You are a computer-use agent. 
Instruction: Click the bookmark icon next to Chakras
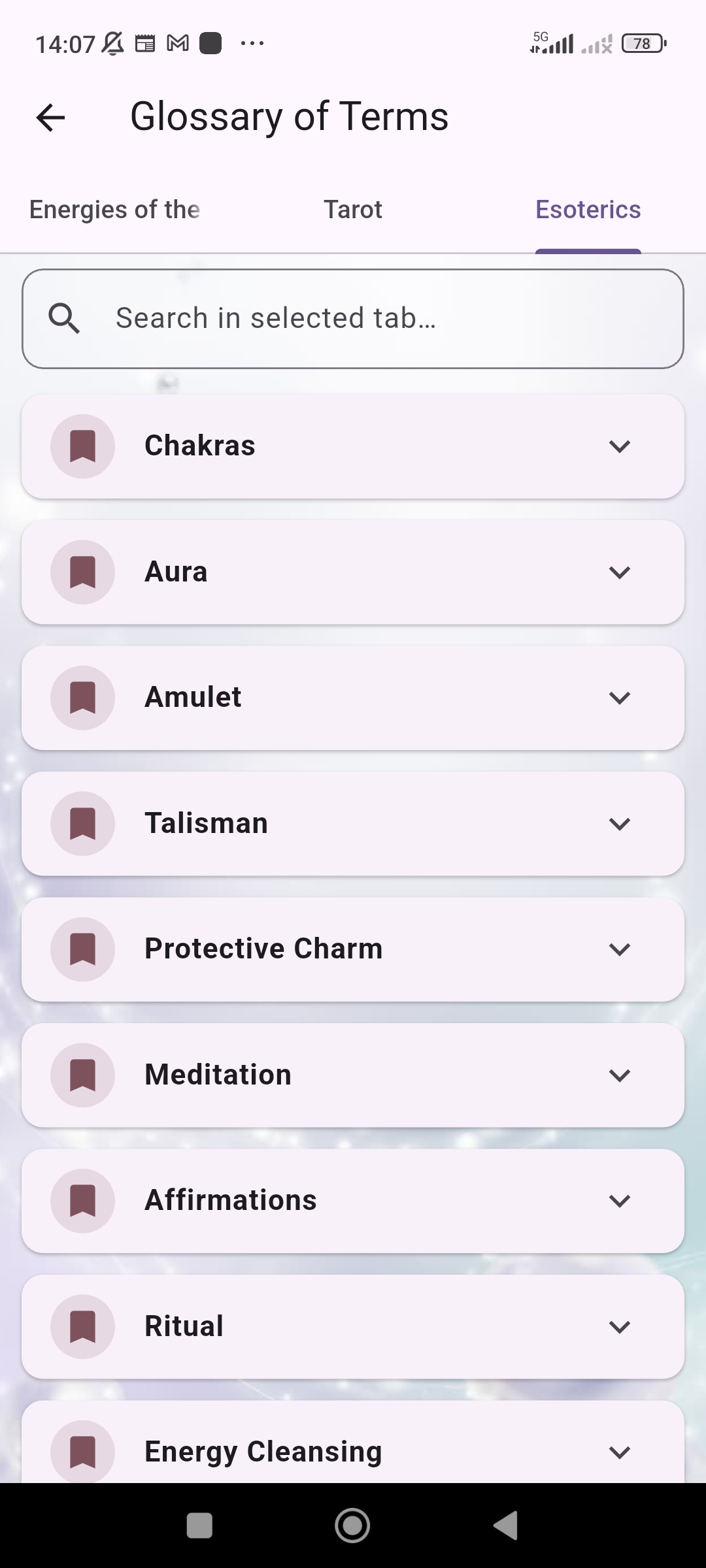click(x=82, y=446)
